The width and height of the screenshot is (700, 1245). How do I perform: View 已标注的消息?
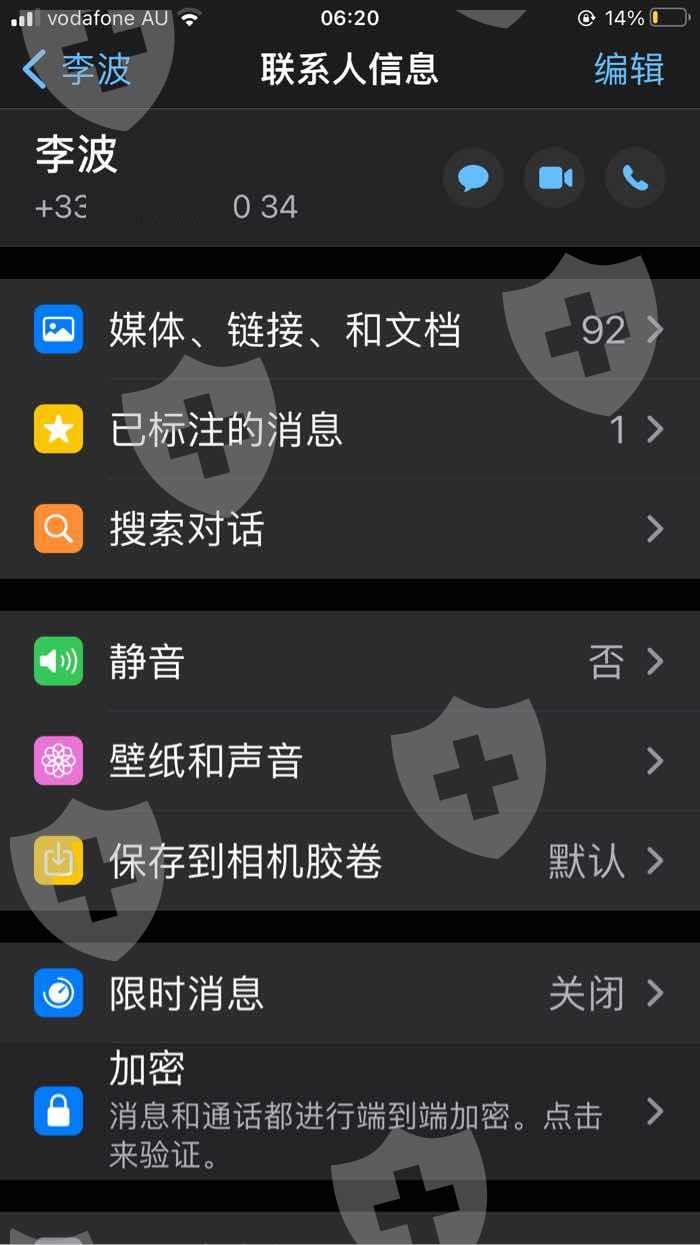click(x=350, y=429)
